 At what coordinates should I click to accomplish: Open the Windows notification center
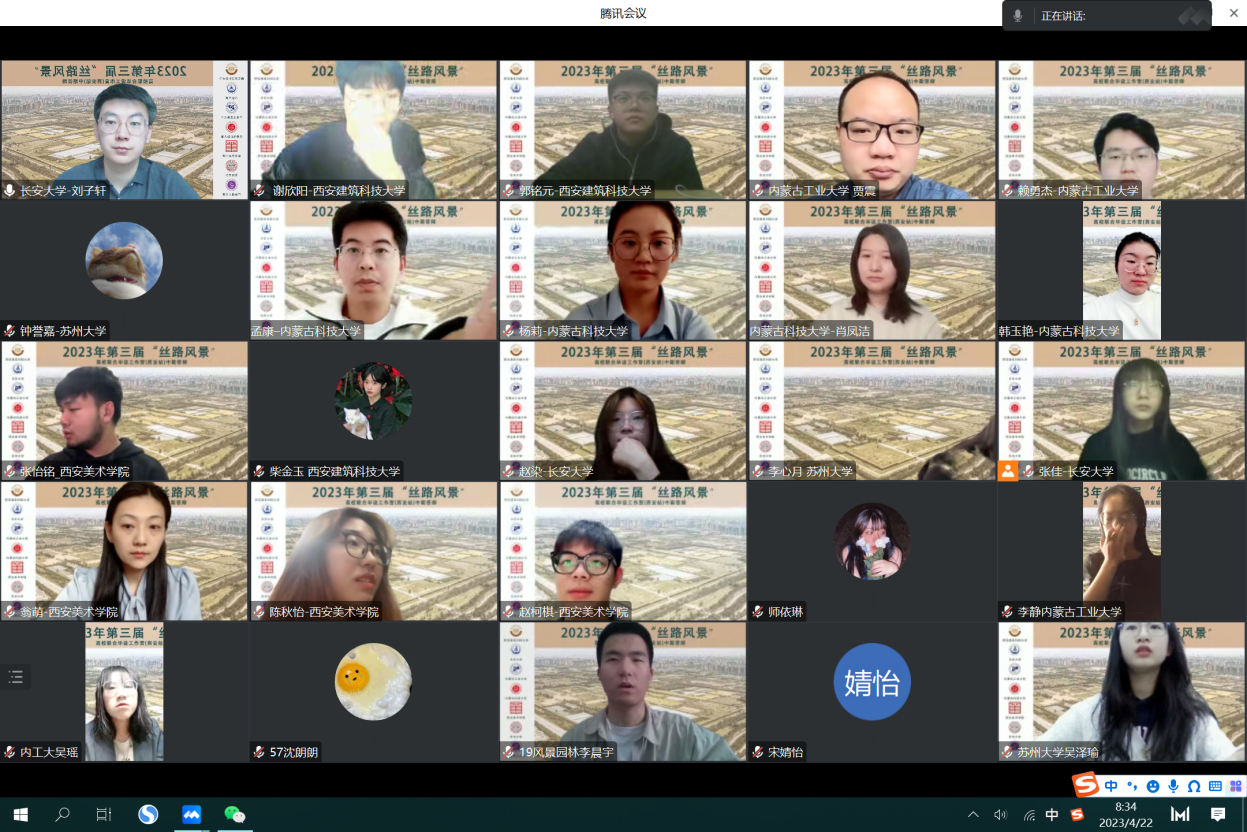[x=1218, y=814]
